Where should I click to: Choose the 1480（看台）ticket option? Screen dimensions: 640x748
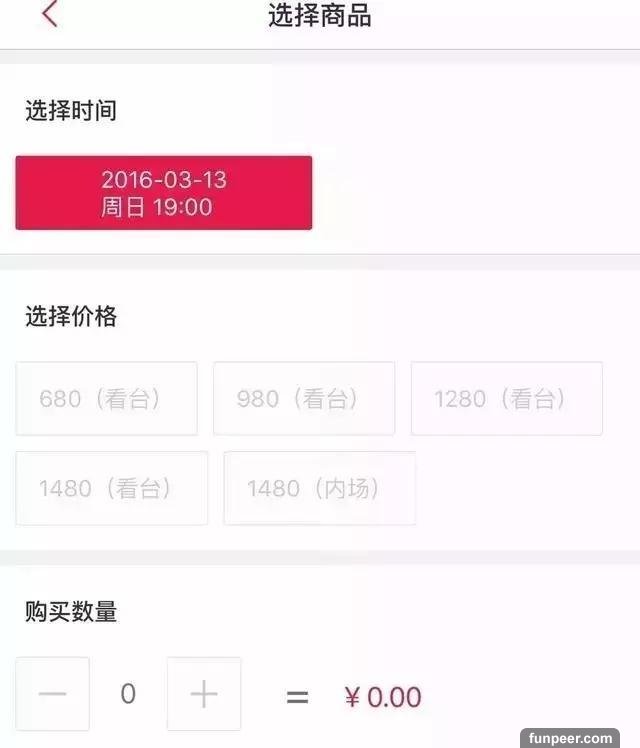[x=111, y=488]
